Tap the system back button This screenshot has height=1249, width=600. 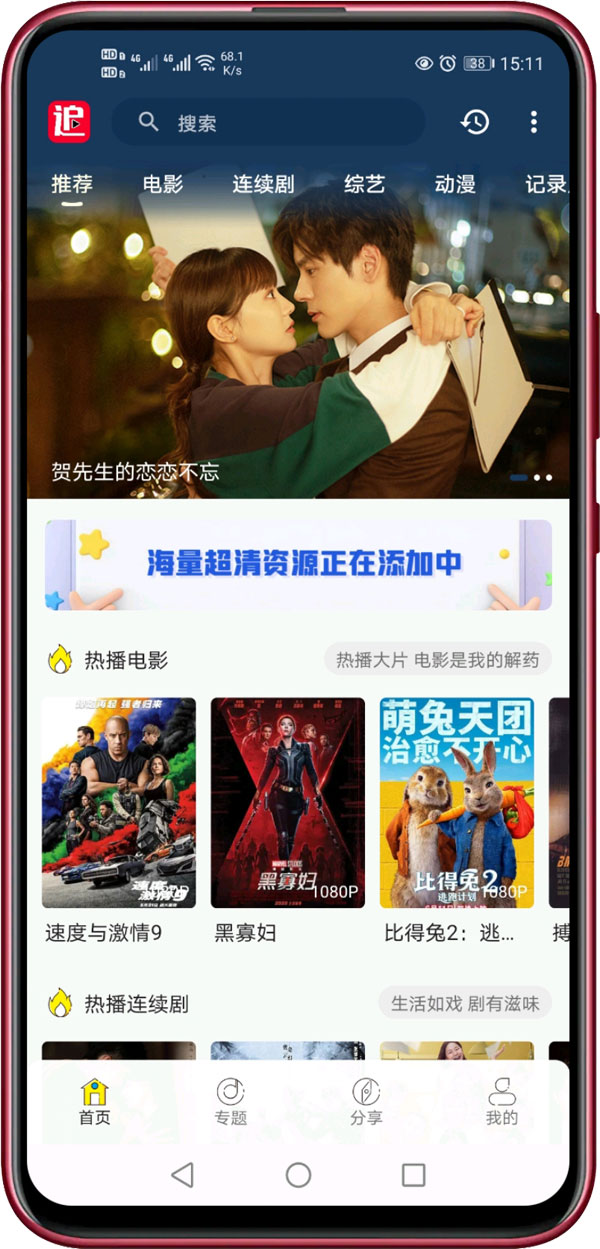(x=182, y=1175)
